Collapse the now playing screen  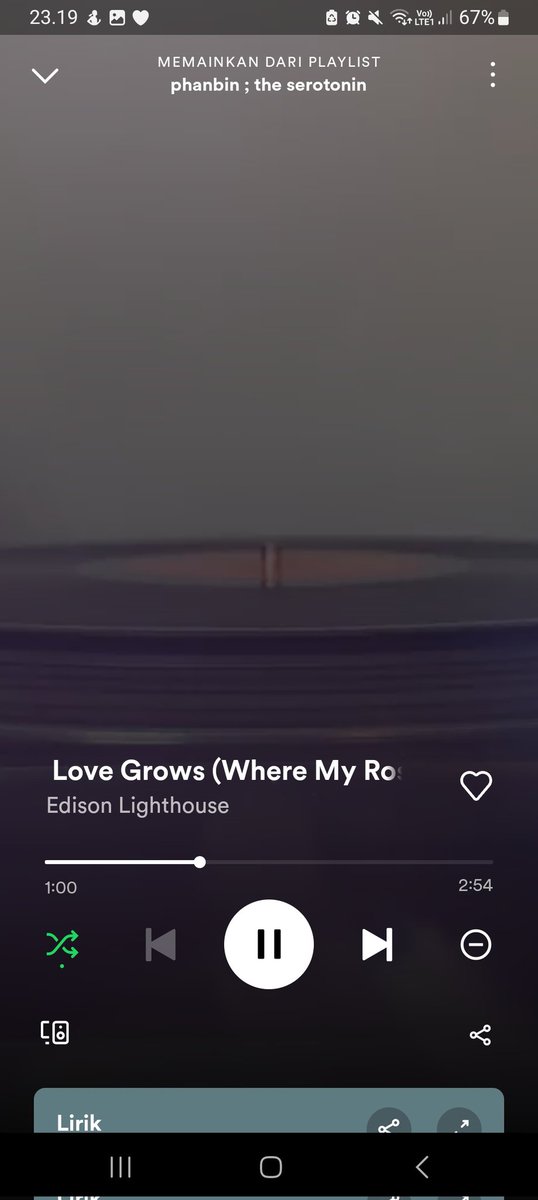(46, 75)
